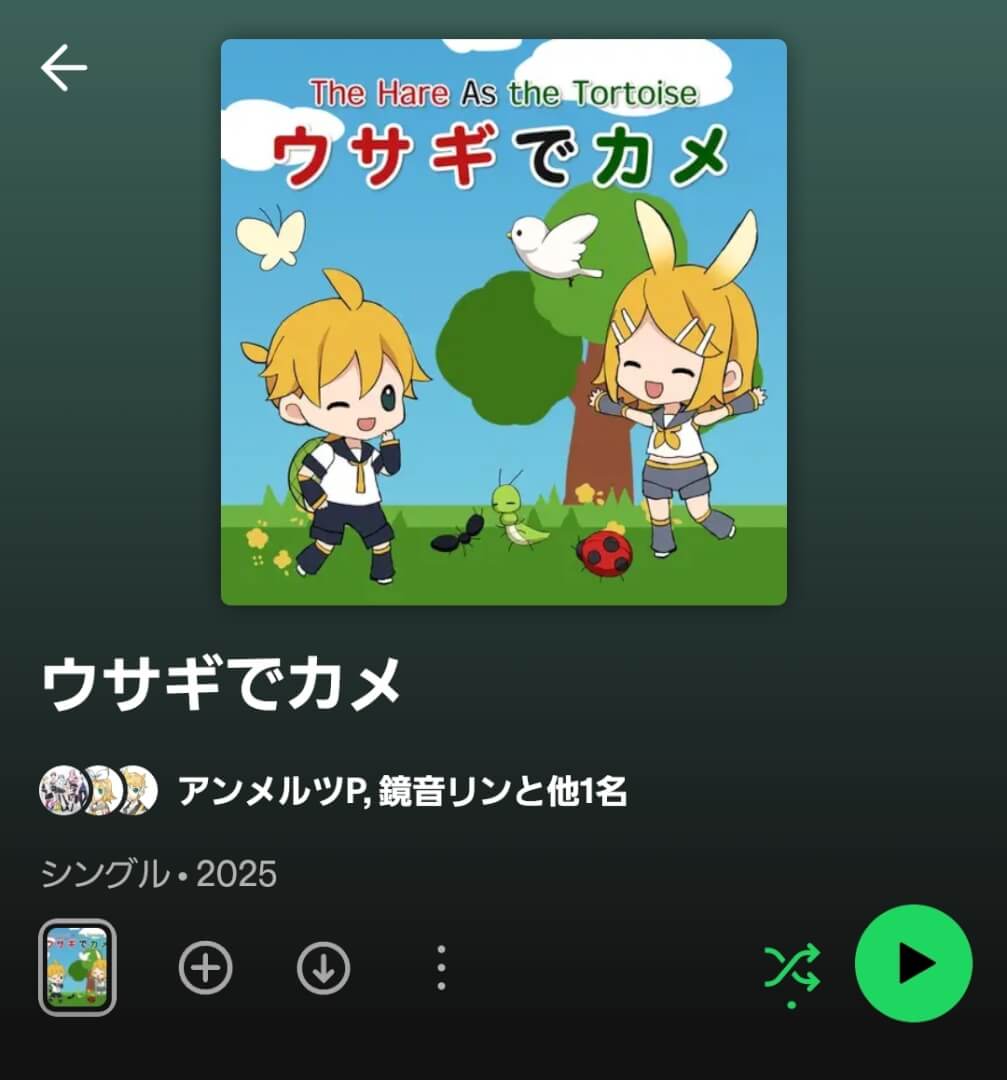This screenshot has width=1007, height=1080.
Task: Toggle shuffle playback
Action: point(792,967)
